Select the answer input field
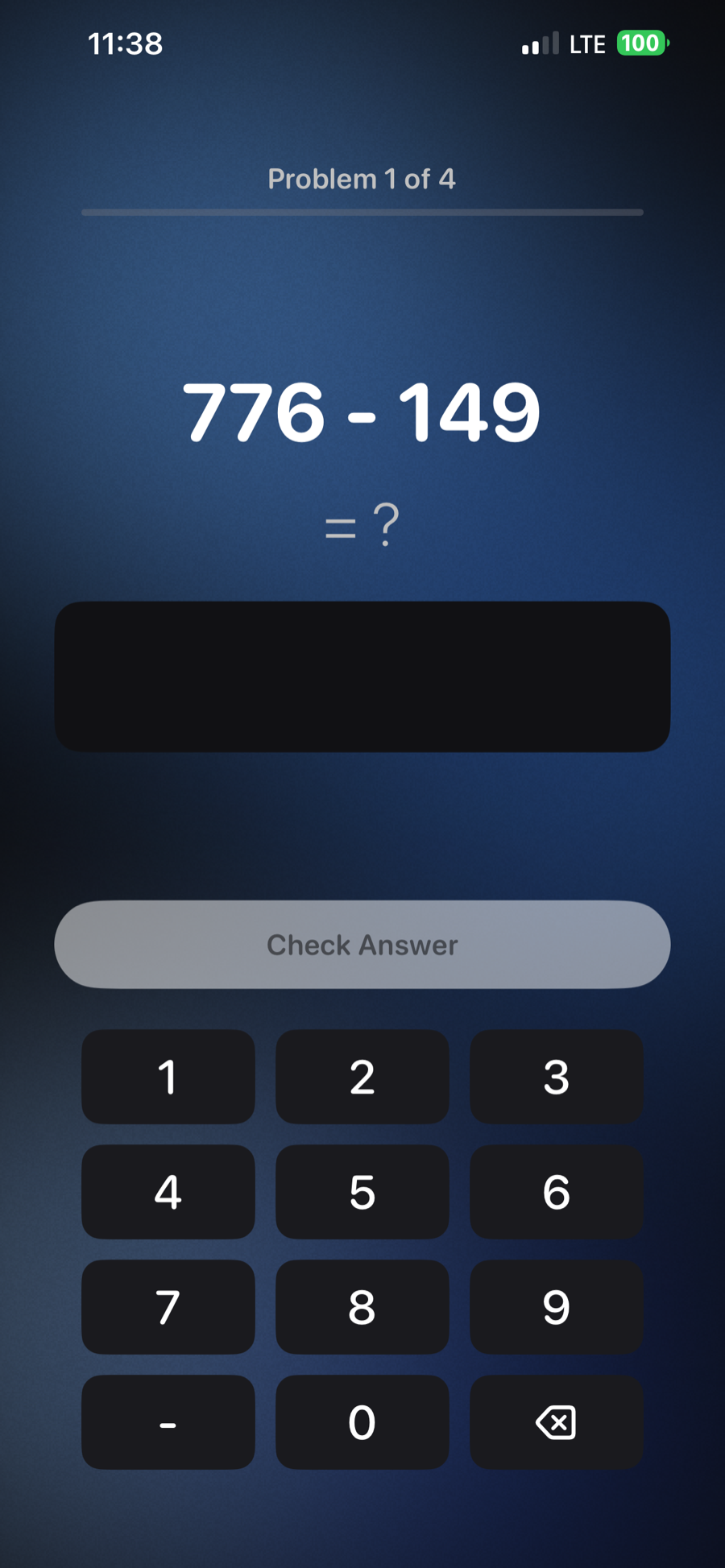 [x=362, y=675]
